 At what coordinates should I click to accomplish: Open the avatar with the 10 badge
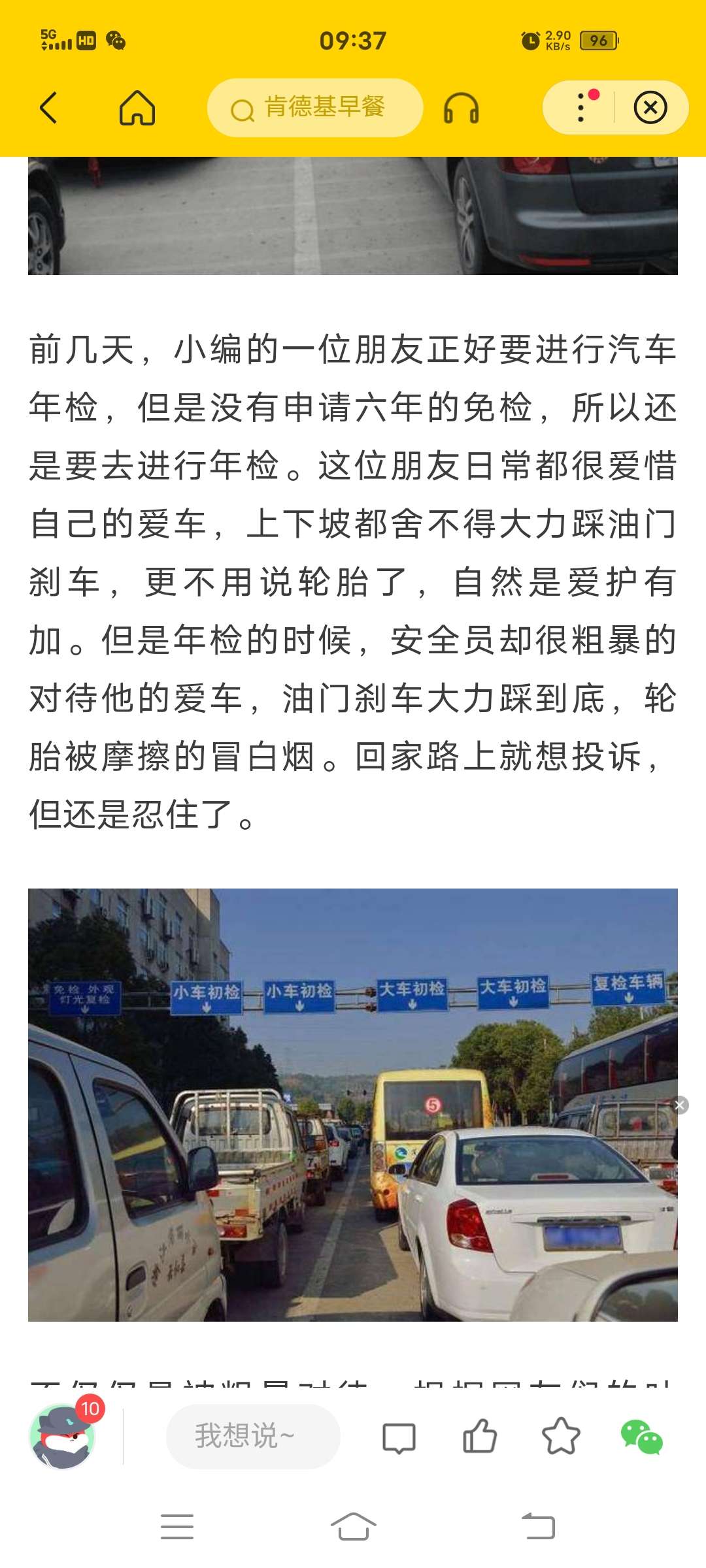tap(63, 1436)
